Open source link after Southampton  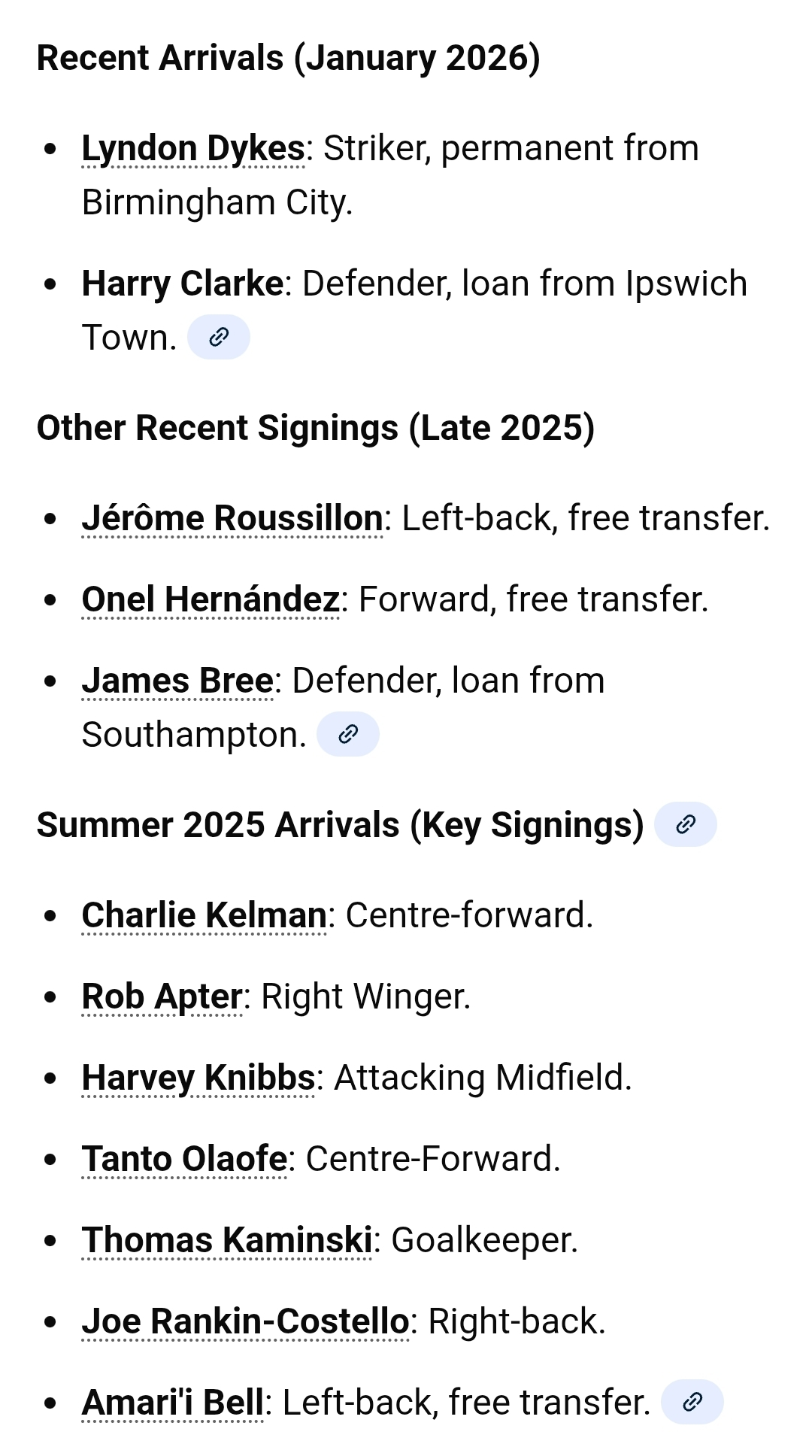tap(347, 734)
